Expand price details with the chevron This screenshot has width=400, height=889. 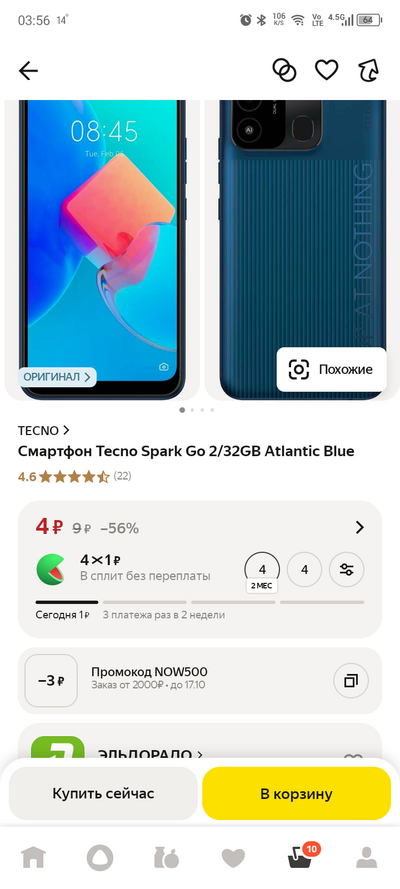pyautogui.click(x=359, y=528)
